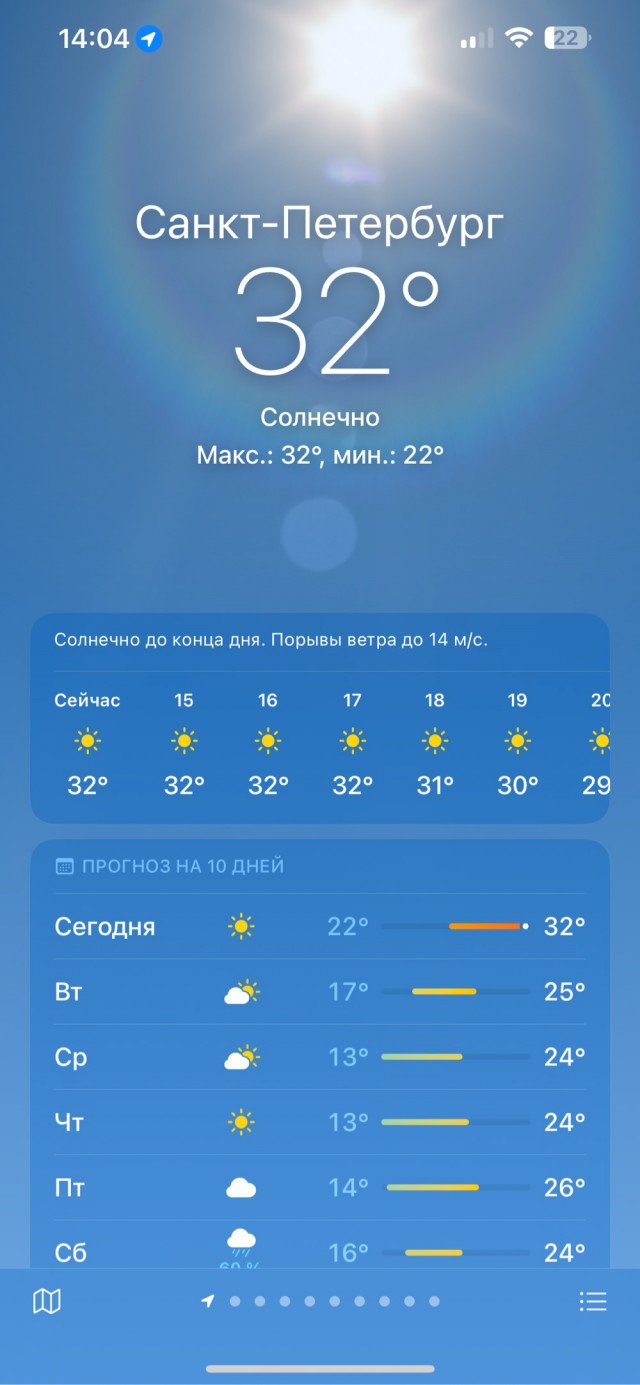Image resolution: width=640 pixels, height=1385 pixels.
Task: Tap the city page indicator dots
Action: click(x=320, y=1301)
